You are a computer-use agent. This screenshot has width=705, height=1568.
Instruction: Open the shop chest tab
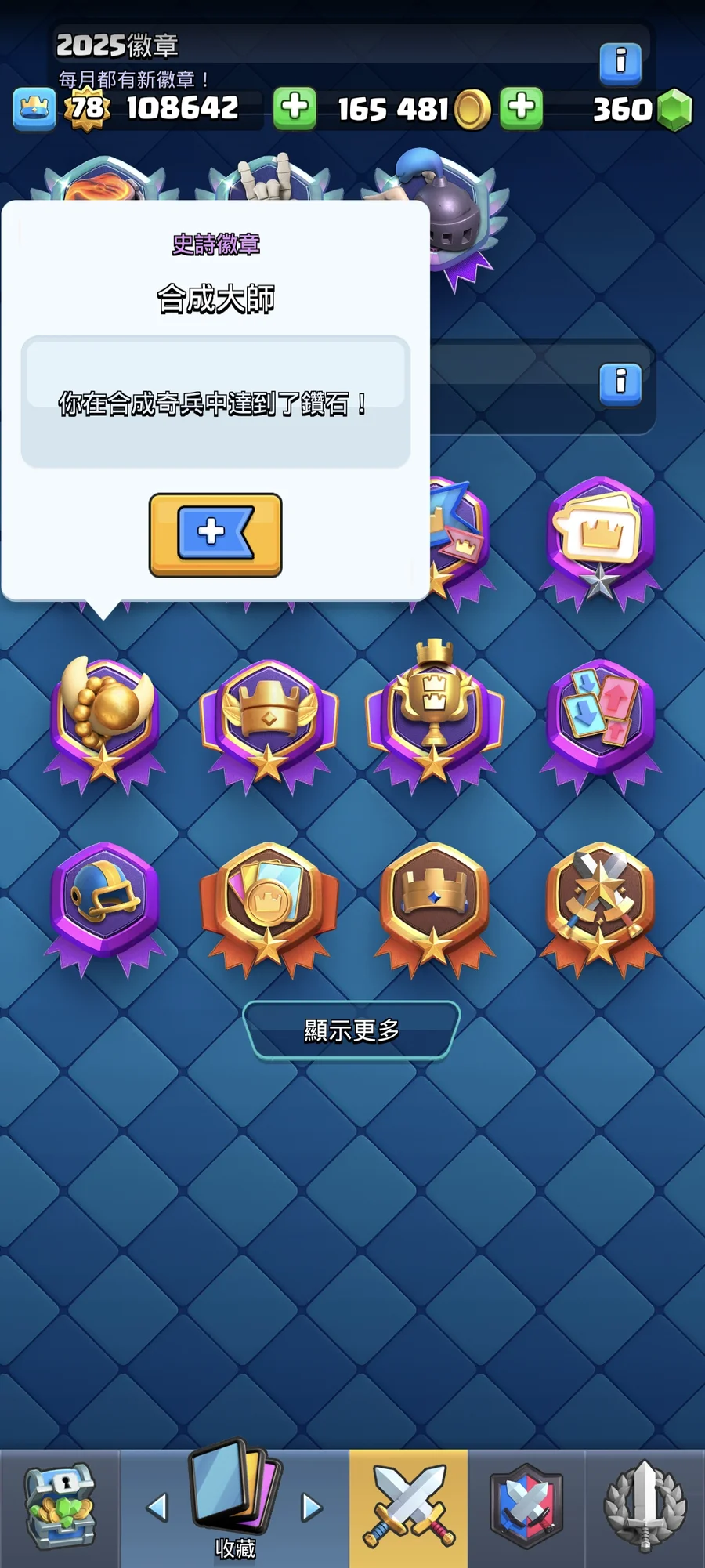60,1507
